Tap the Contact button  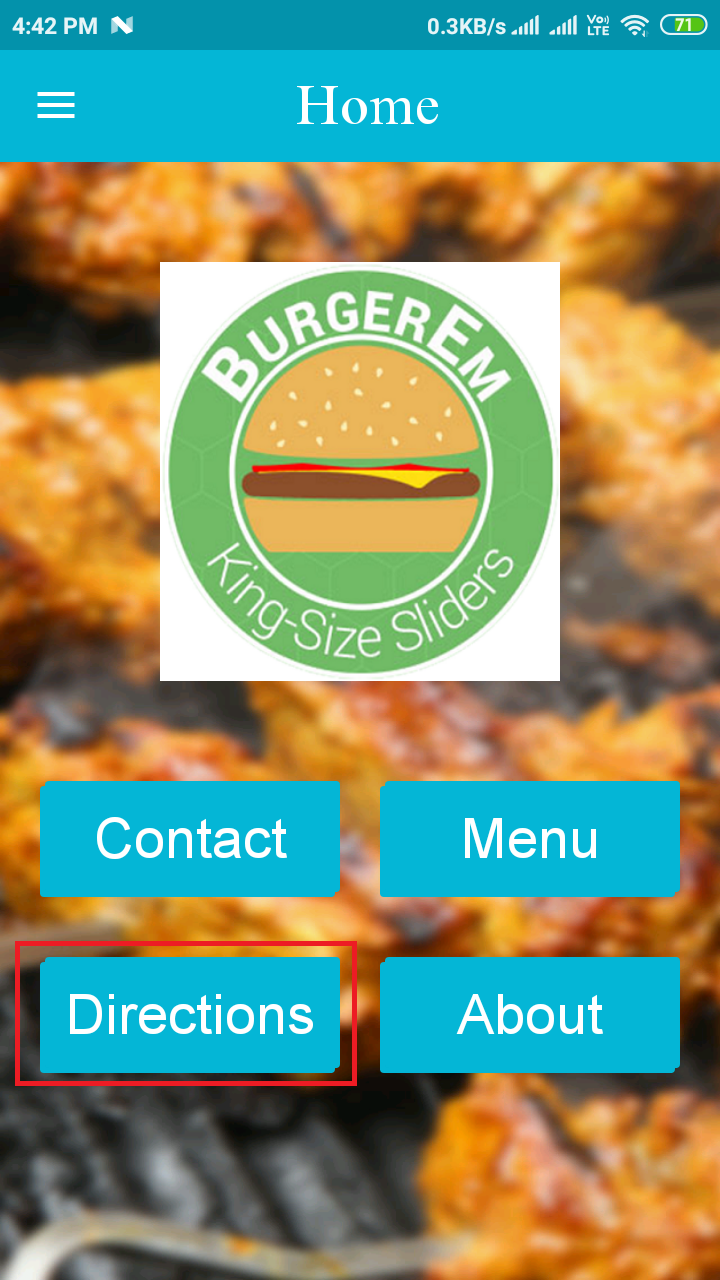pos(190,839)
